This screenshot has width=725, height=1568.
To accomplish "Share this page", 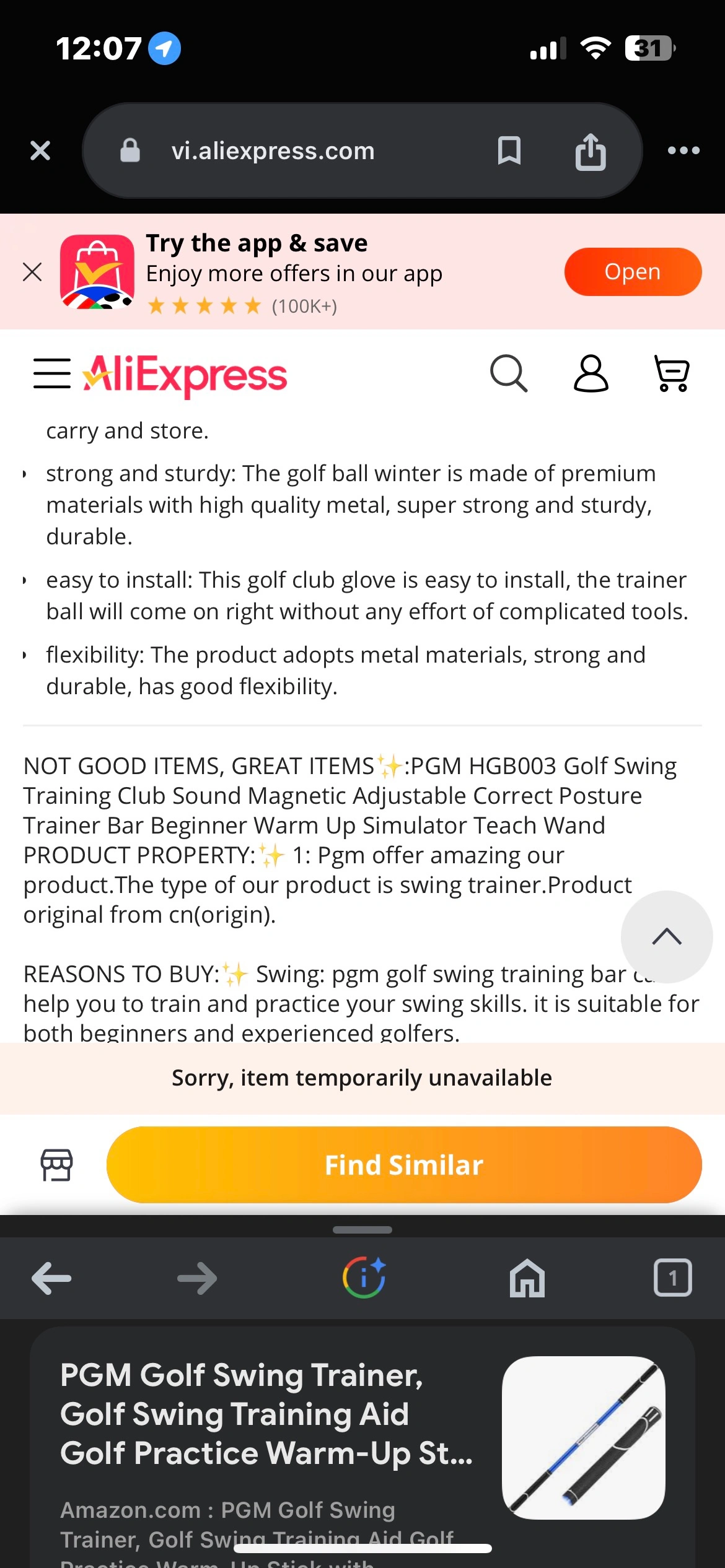I will pyautogui.click(x=590, y=151).
